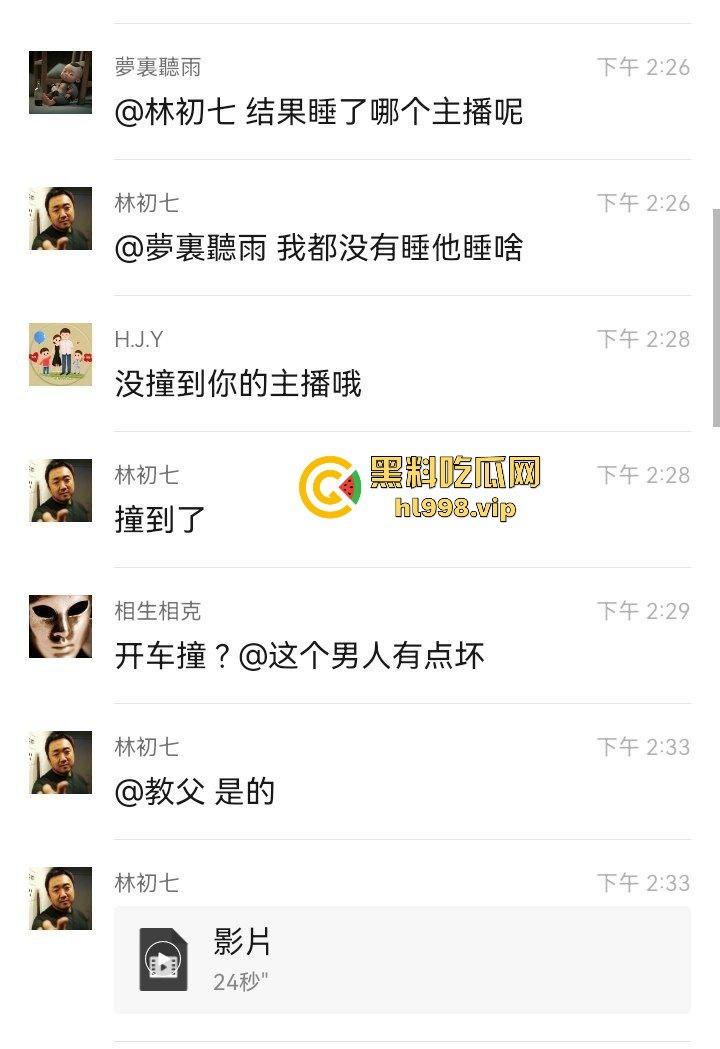The image size is (720, 1049).
Task: Click 相生相克's mask avatar
Action: pyautogui.click(x=60, y=626)
